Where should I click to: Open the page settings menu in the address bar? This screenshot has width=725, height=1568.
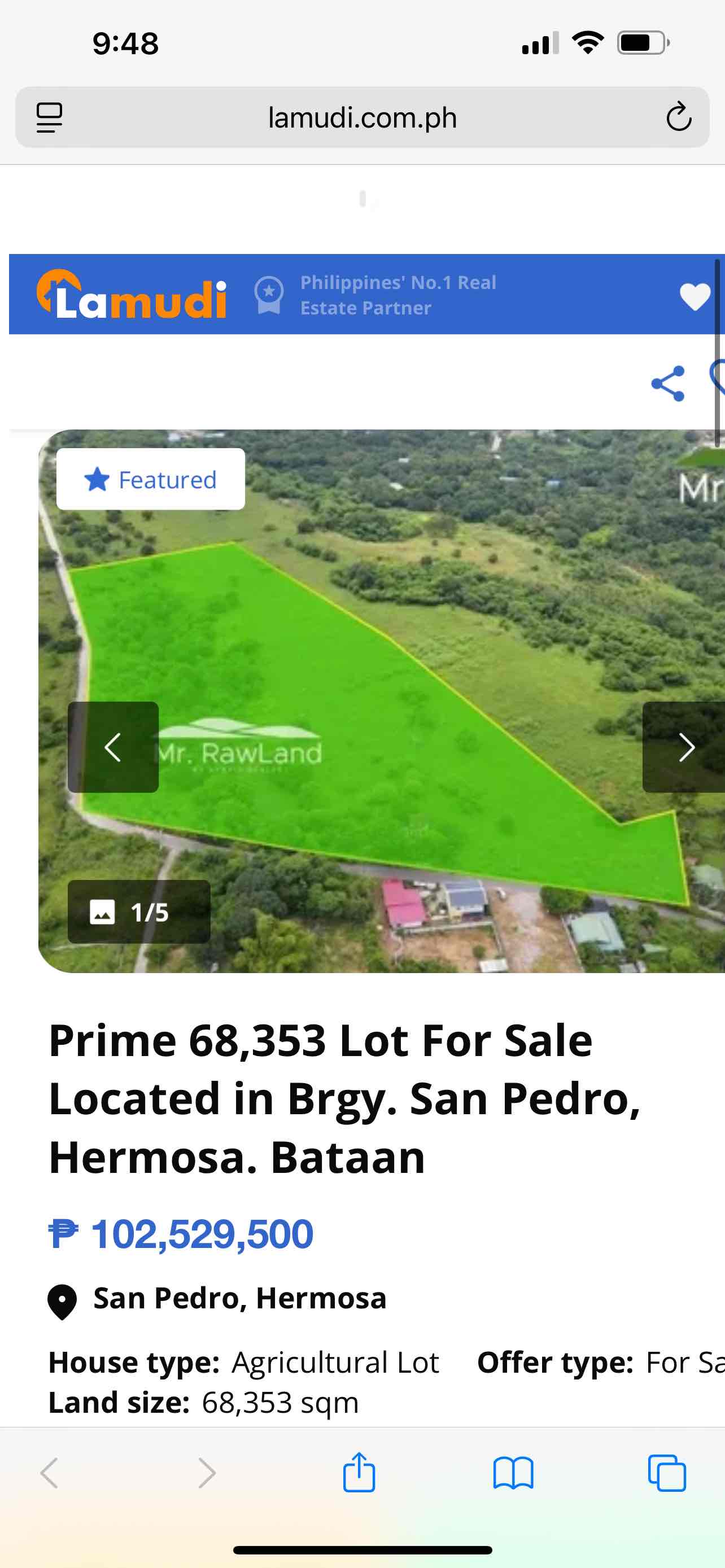[x=49, y=117]
